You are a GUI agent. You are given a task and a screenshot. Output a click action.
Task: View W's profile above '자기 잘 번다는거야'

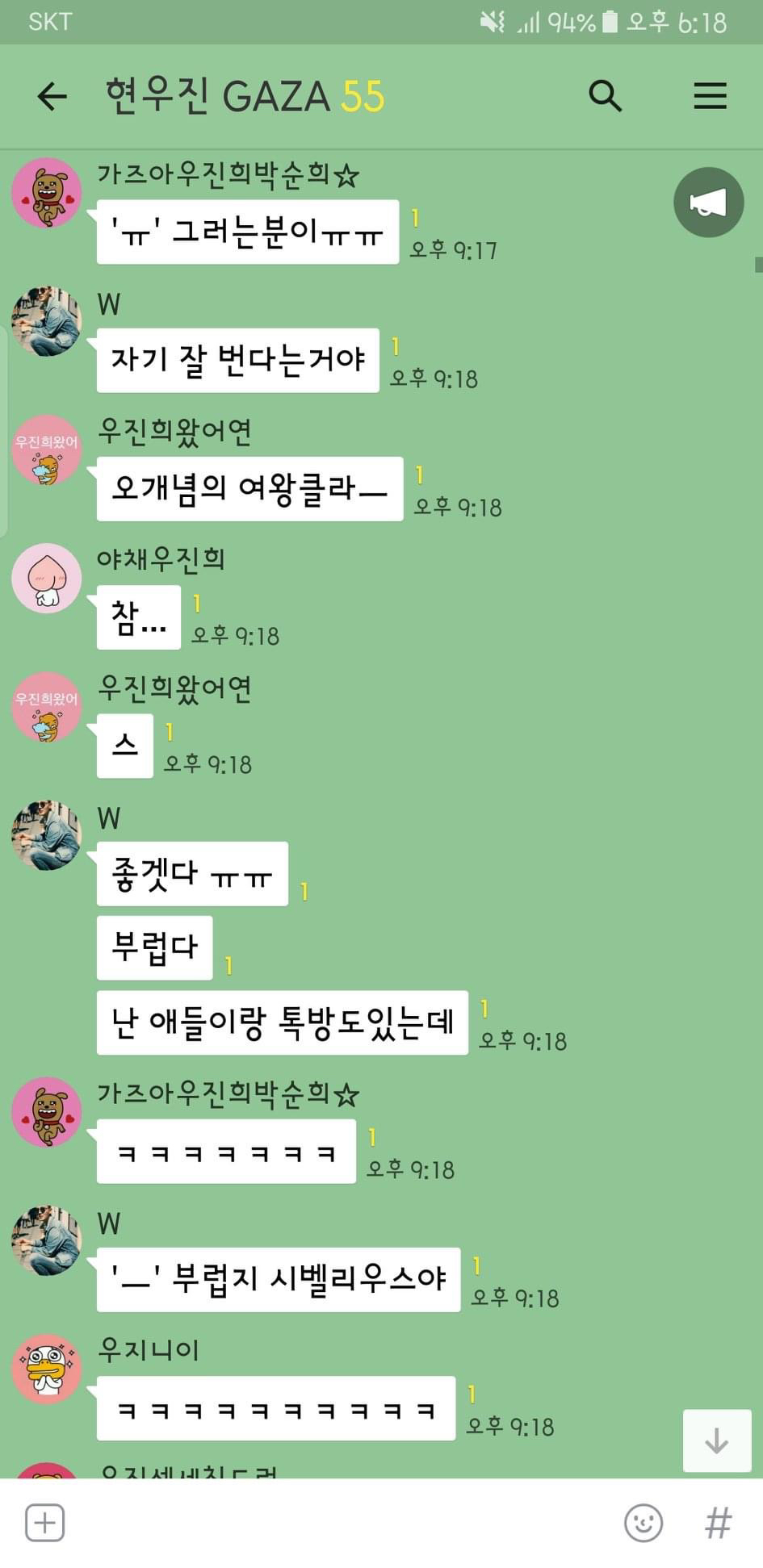pyautogui.click(x=46, y=321)
